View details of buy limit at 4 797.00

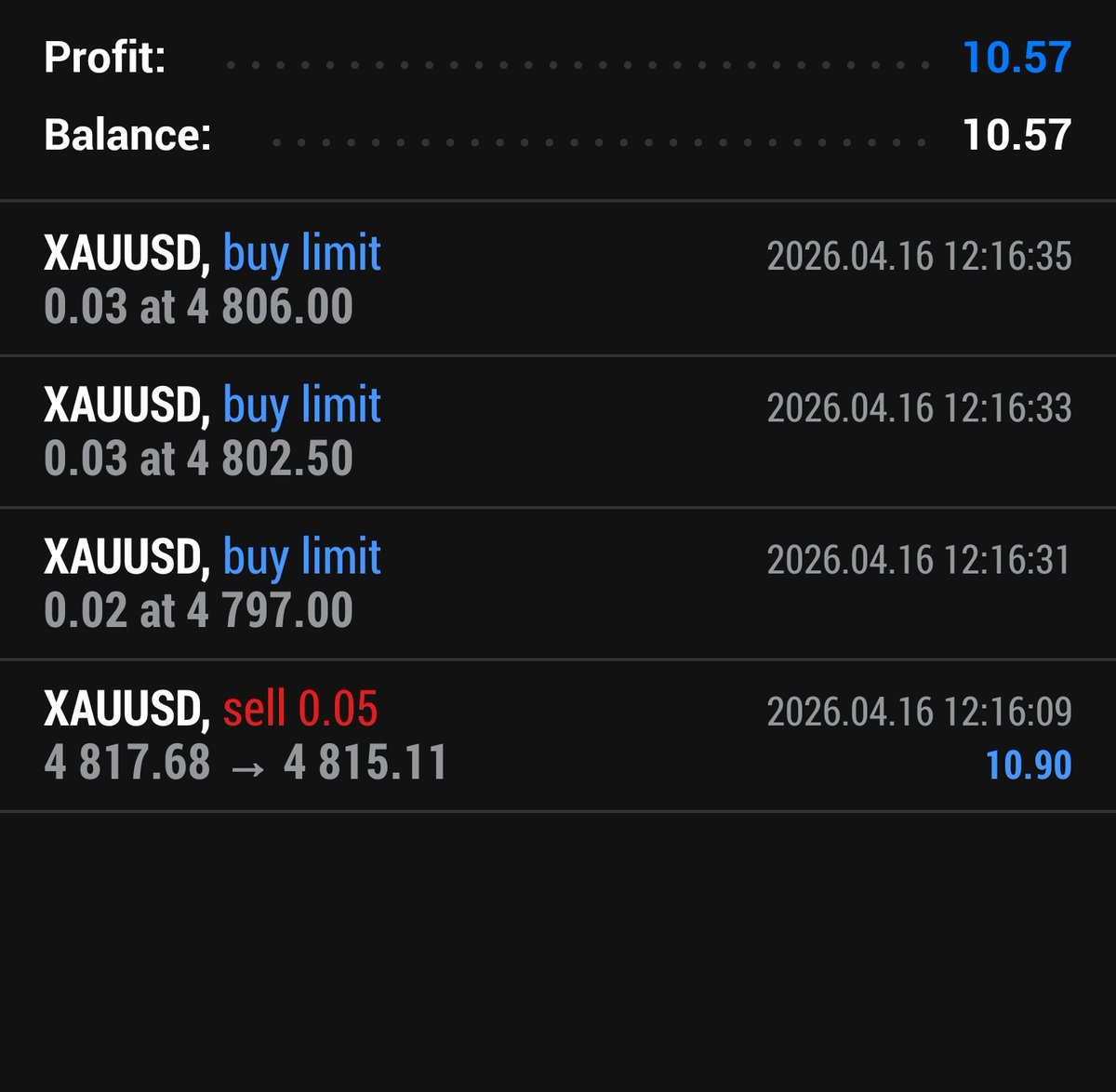(x=558, y=583)
